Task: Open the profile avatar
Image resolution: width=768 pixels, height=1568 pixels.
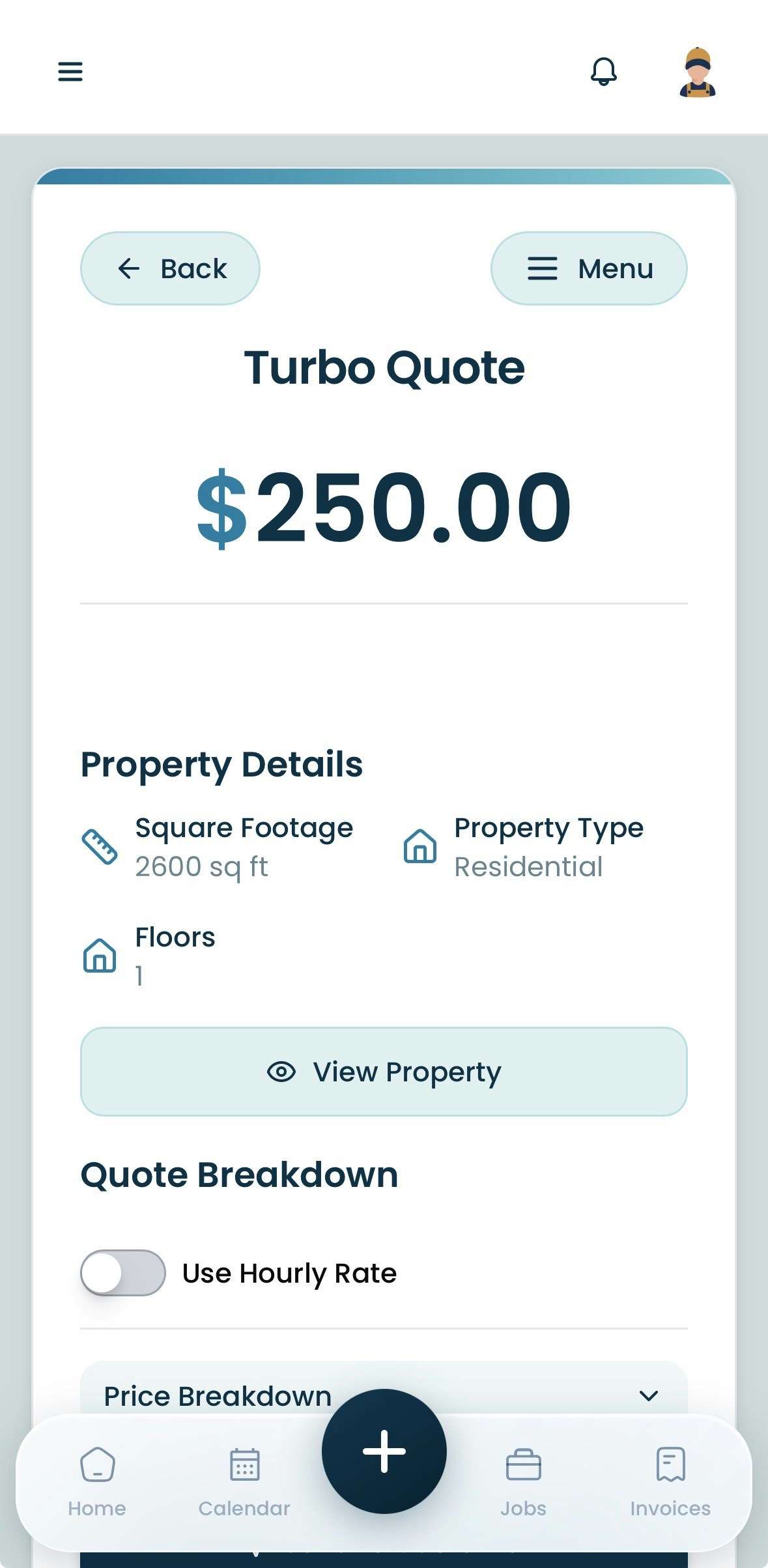Action: tap(697, 72)
